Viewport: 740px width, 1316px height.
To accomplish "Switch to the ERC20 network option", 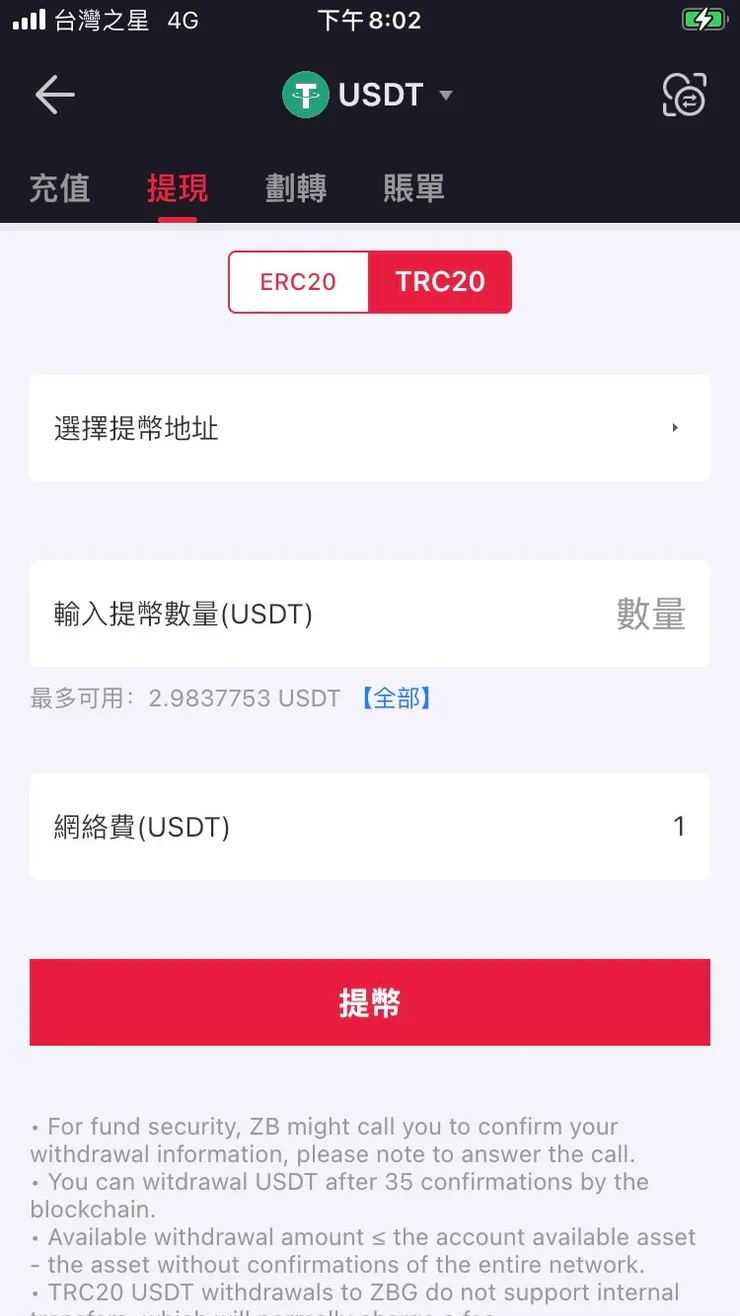I will [298, 282].
